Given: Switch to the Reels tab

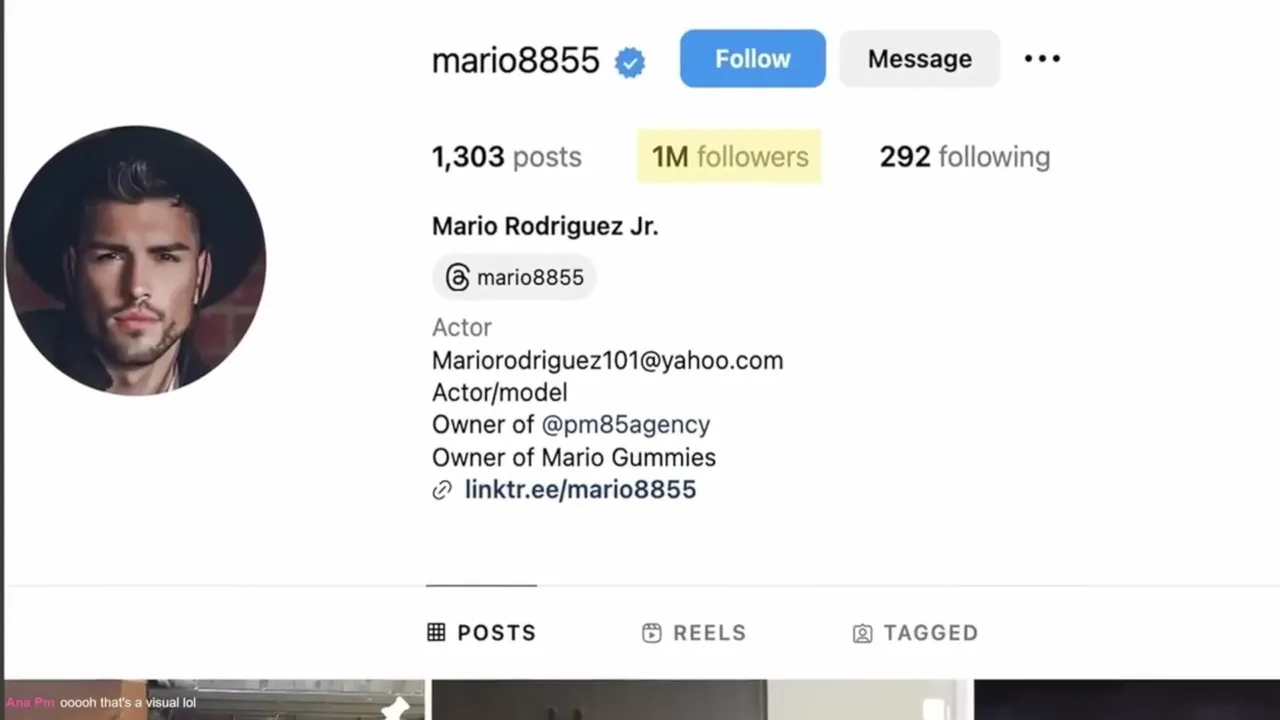Looking at the screenshot, I should click(694, 633).
